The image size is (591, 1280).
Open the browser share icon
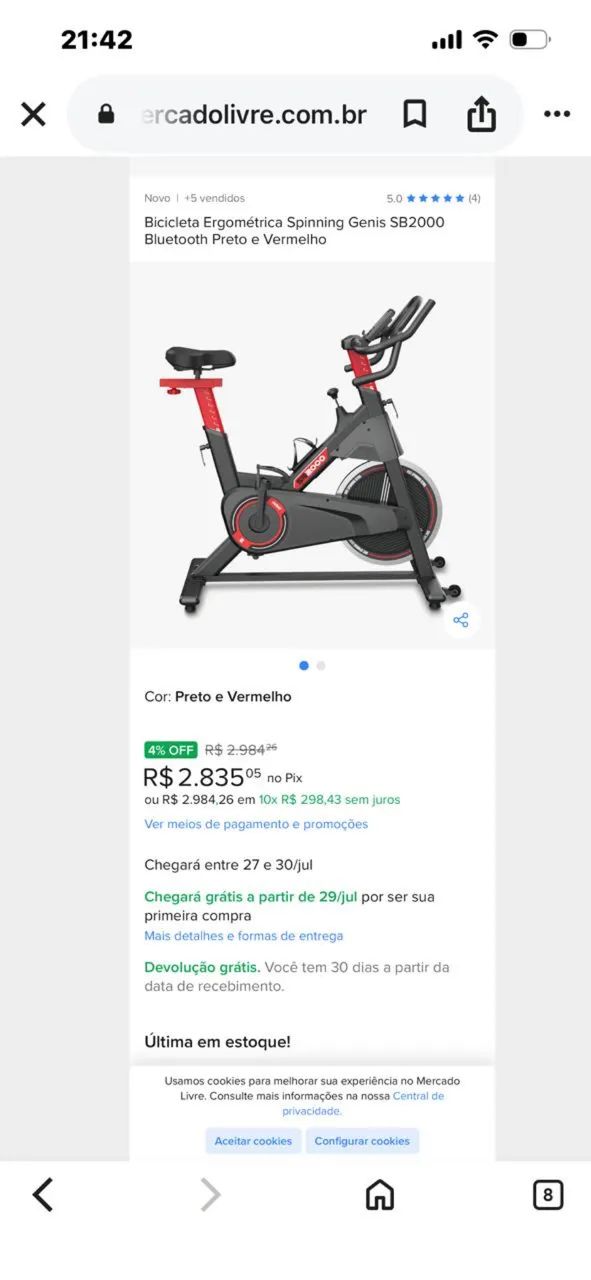tap(481, 113)
